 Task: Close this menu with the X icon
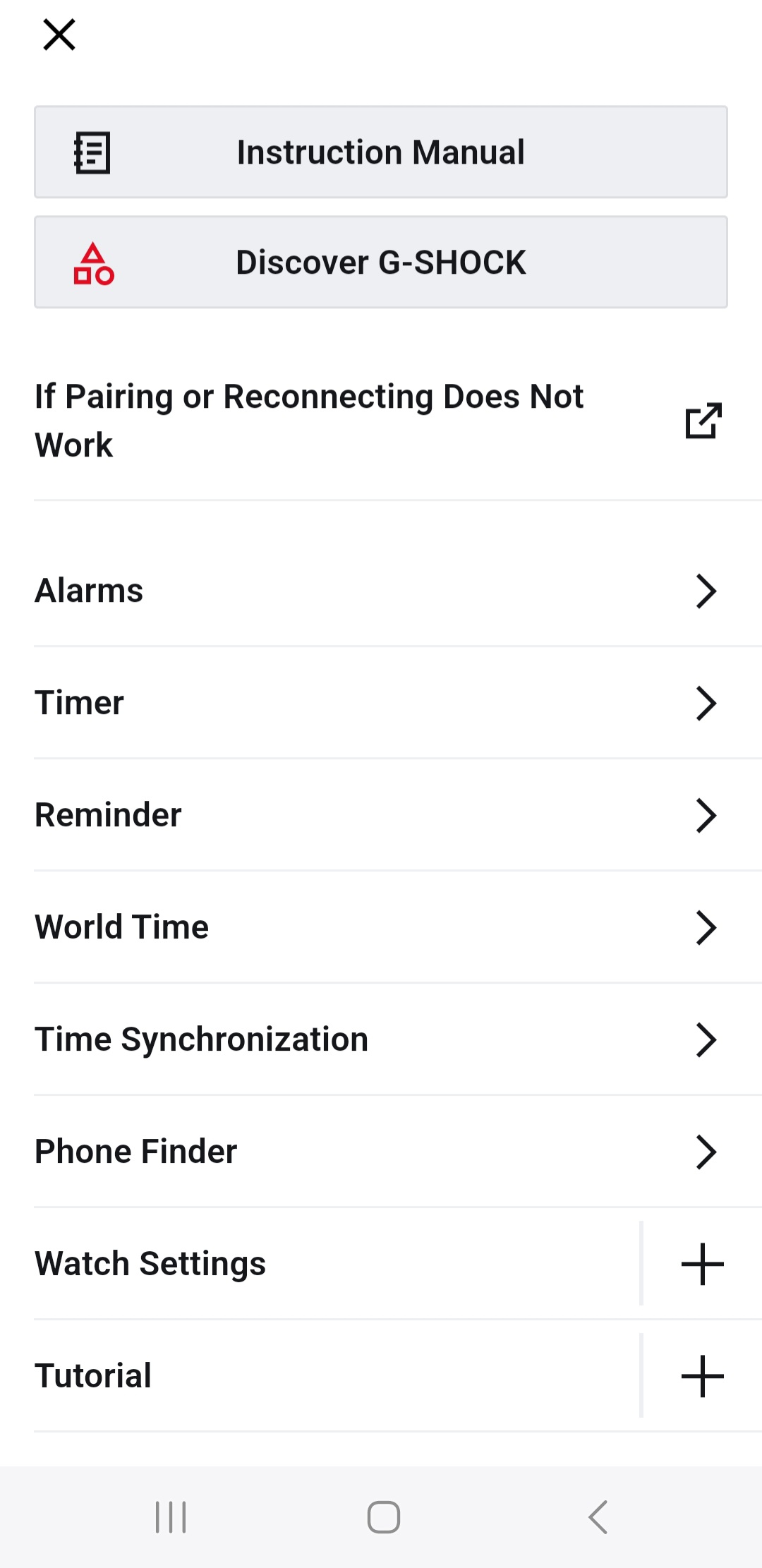coord(59,35)
